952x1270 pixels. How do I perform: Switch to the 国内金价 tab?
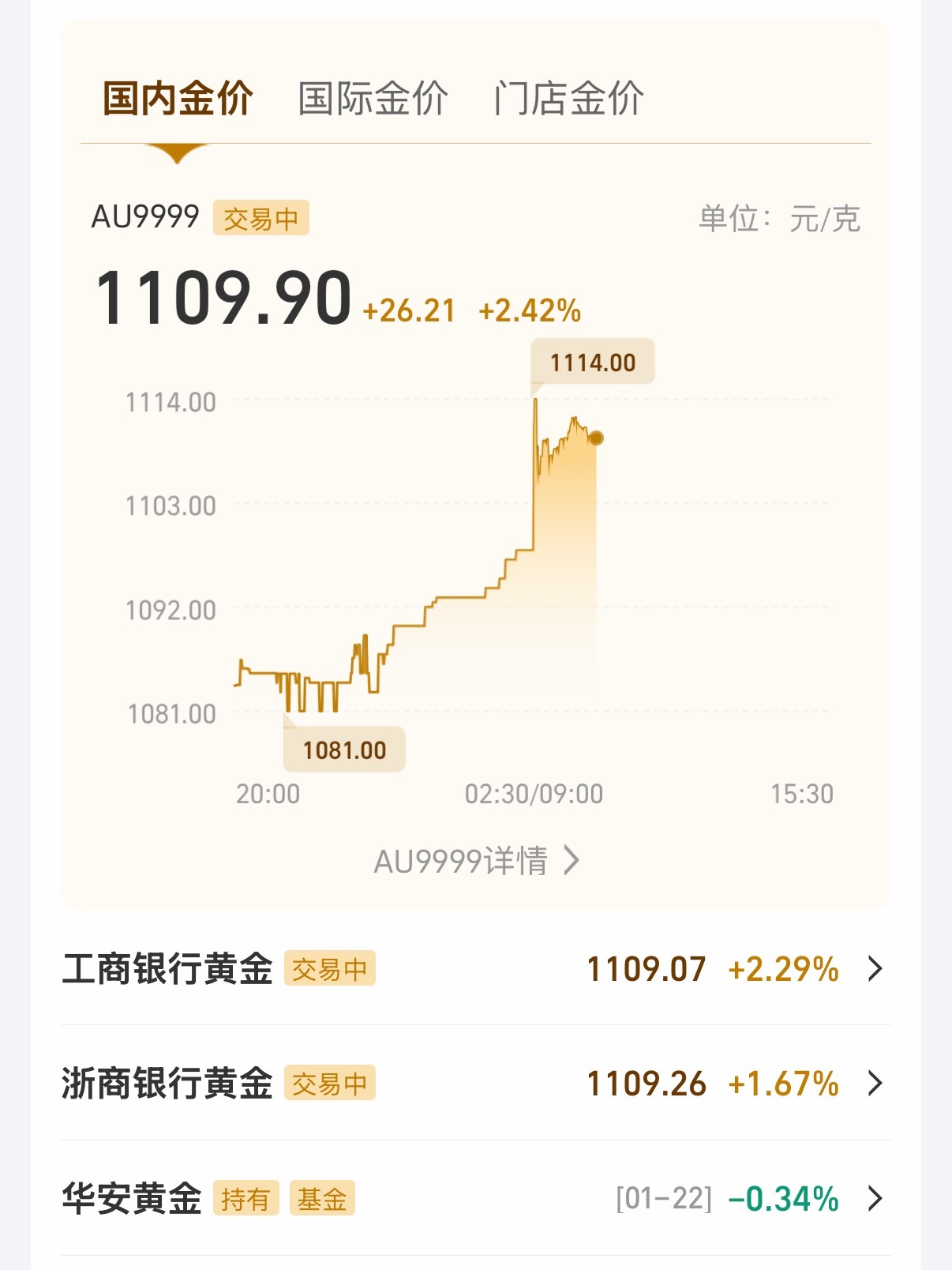178,100
